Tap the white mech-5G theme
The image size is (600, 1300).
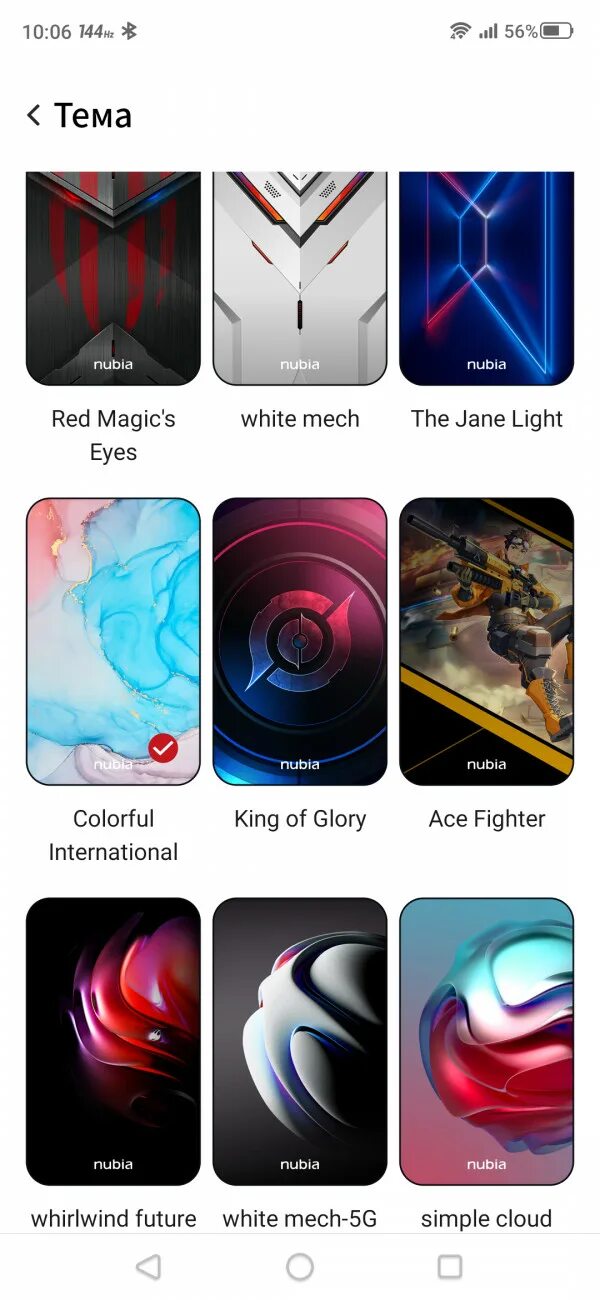point(300,1041)
